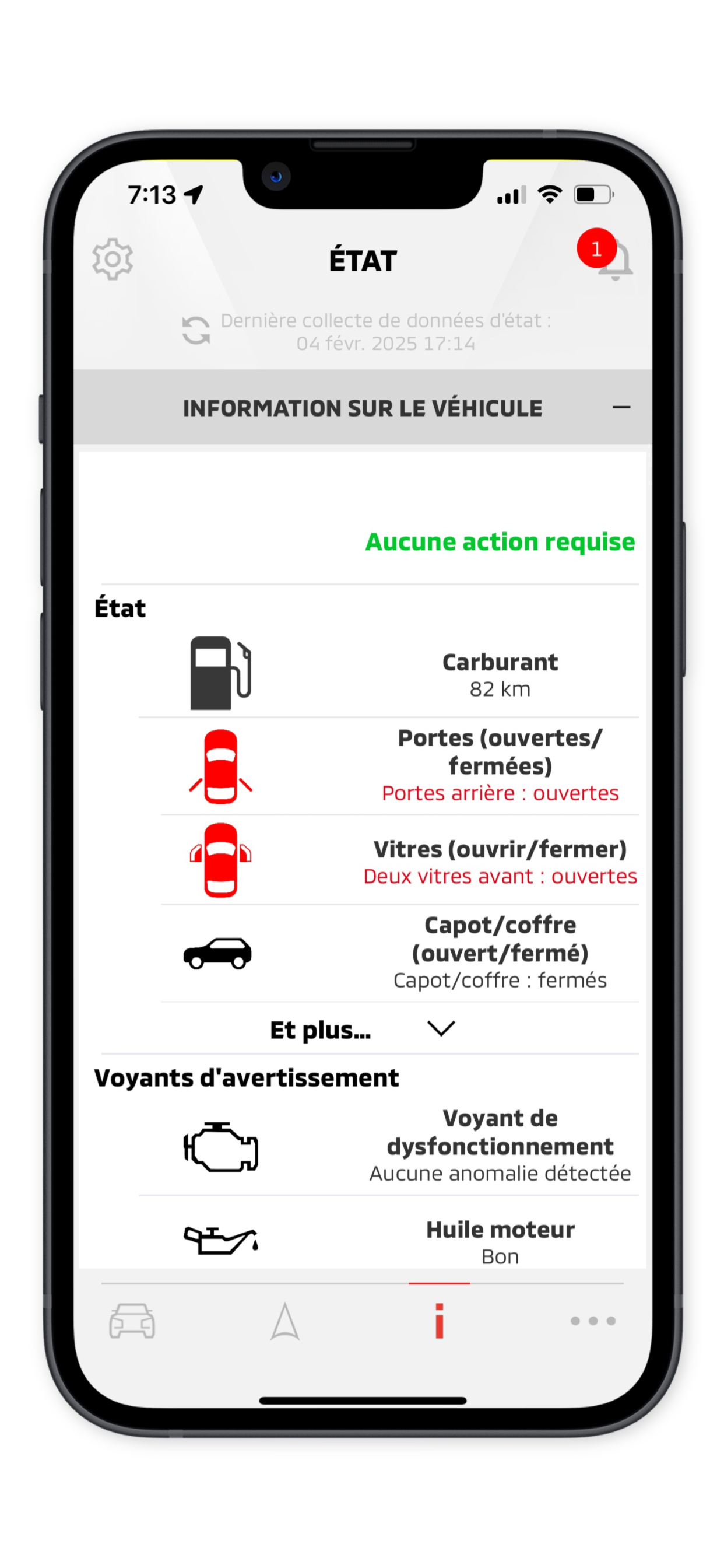Open the three-dots more tab

coord(593,1320)
